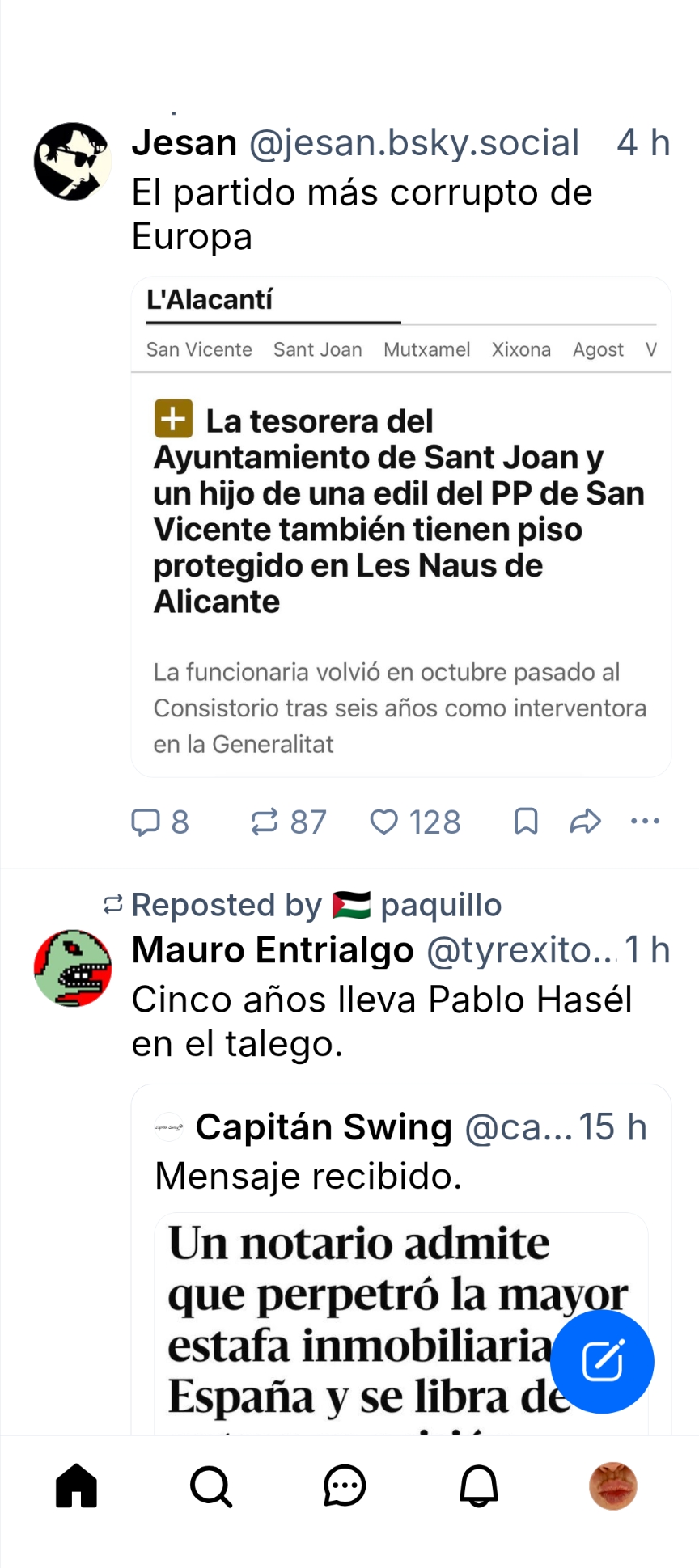
Task: Go to the Home tab
Action: (x=77, y=1486)
